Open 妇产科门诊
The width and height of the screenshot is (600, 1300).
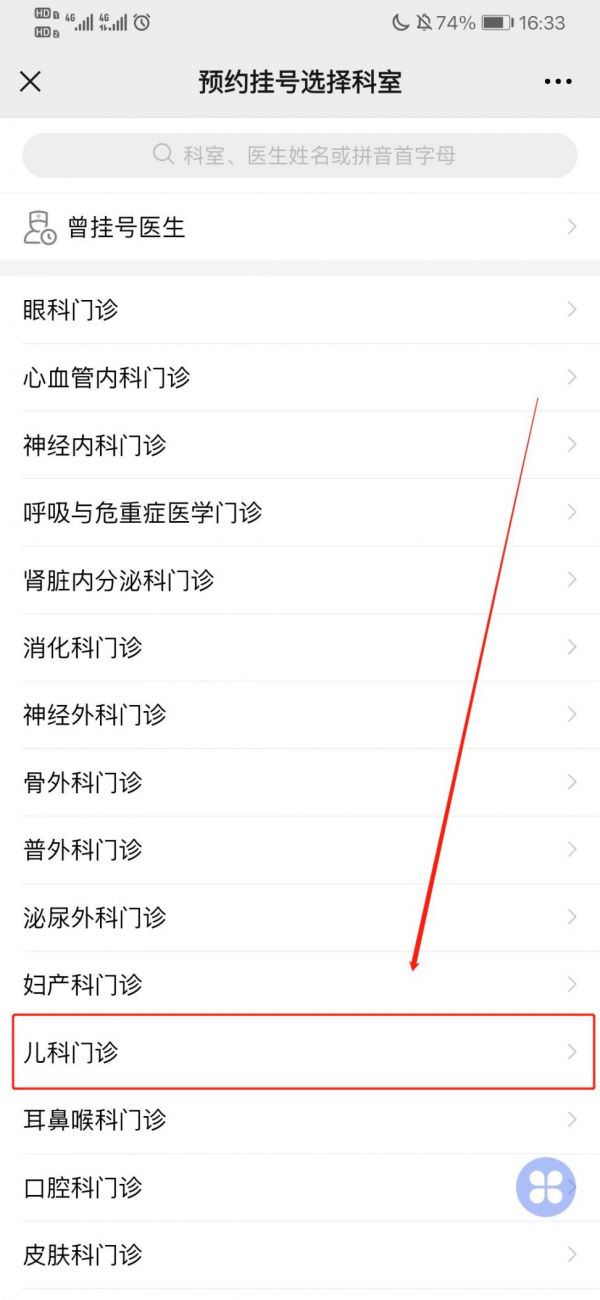coord(300,985)
